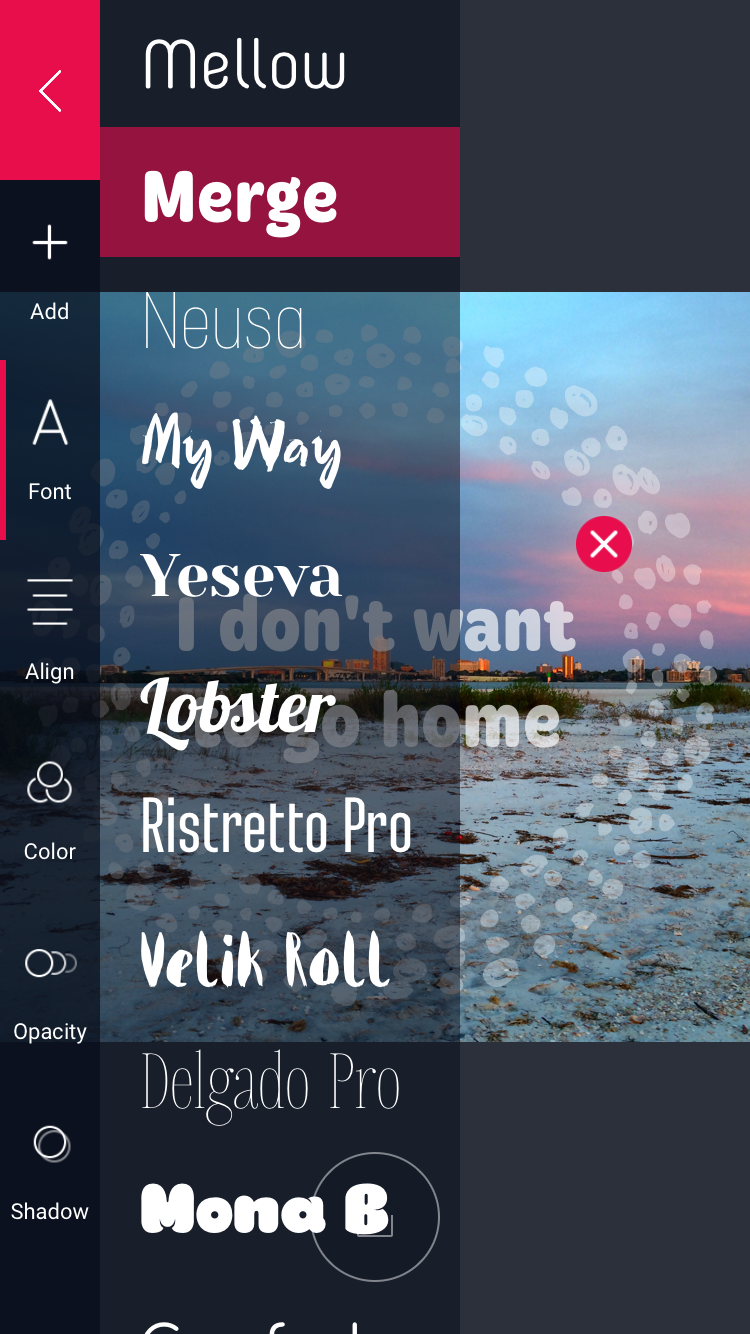Select the Add text icon
Viewport: 750px width, 1334px height.
pyautogui.click(x=50, y=241)
